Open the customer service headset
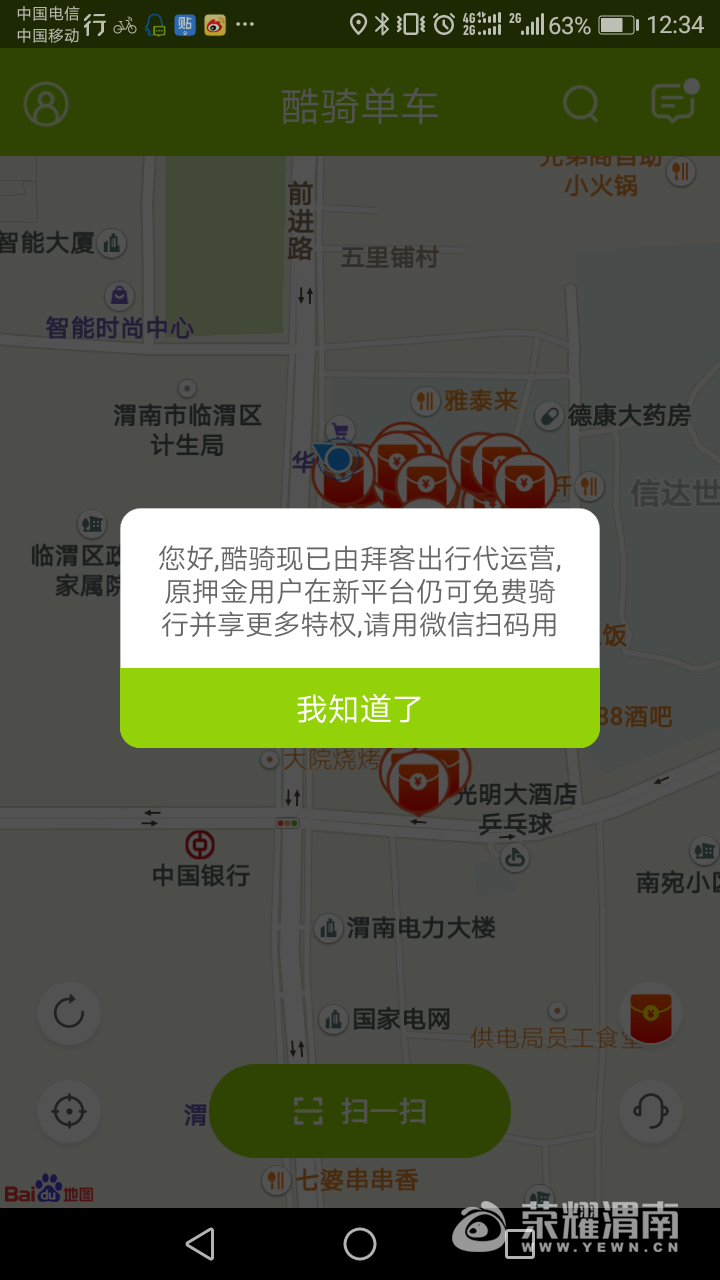 click(x=651, y=1111)
